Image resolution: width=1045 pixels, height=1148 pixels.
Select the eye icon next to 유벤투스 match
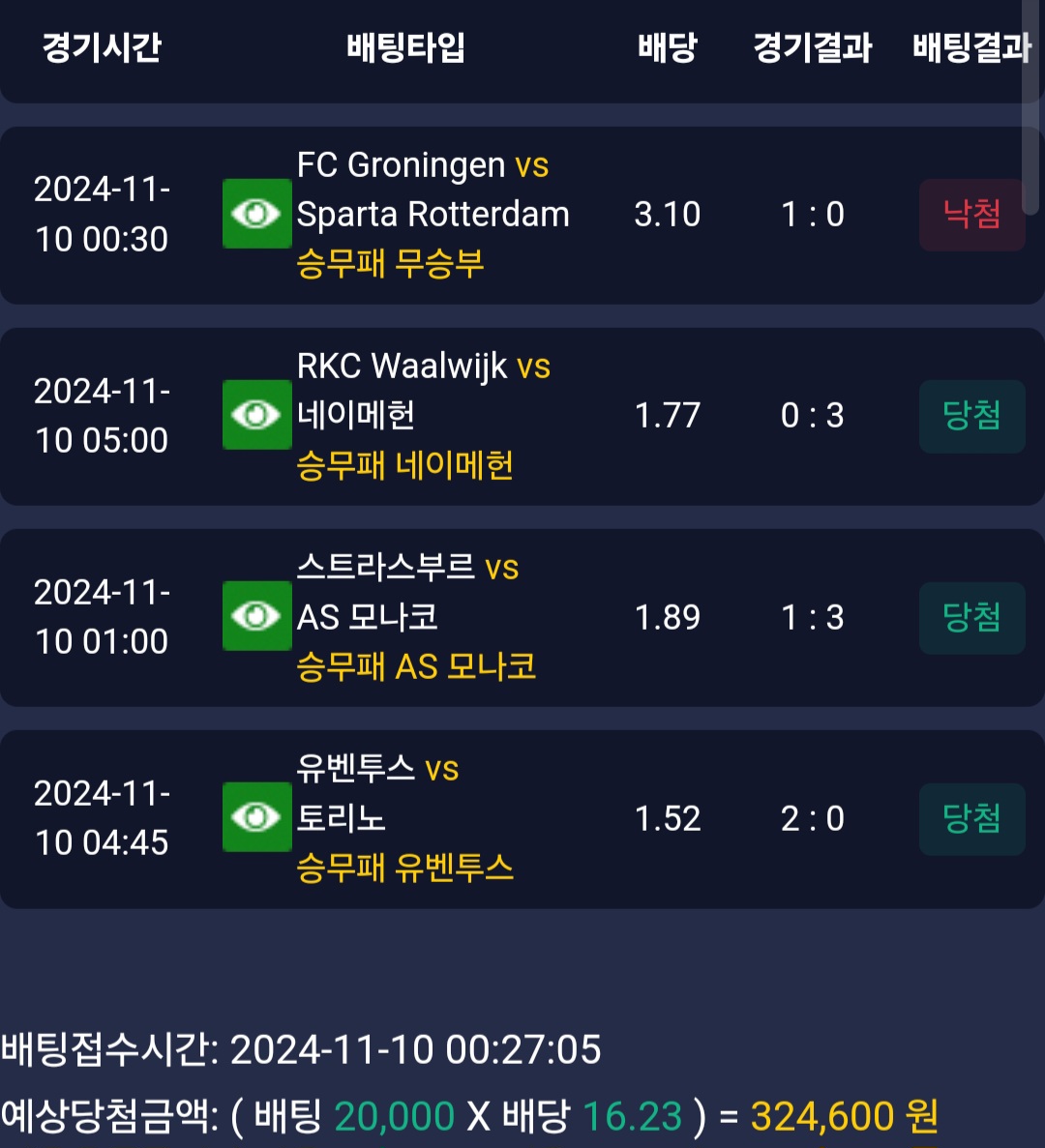(256, 817)
